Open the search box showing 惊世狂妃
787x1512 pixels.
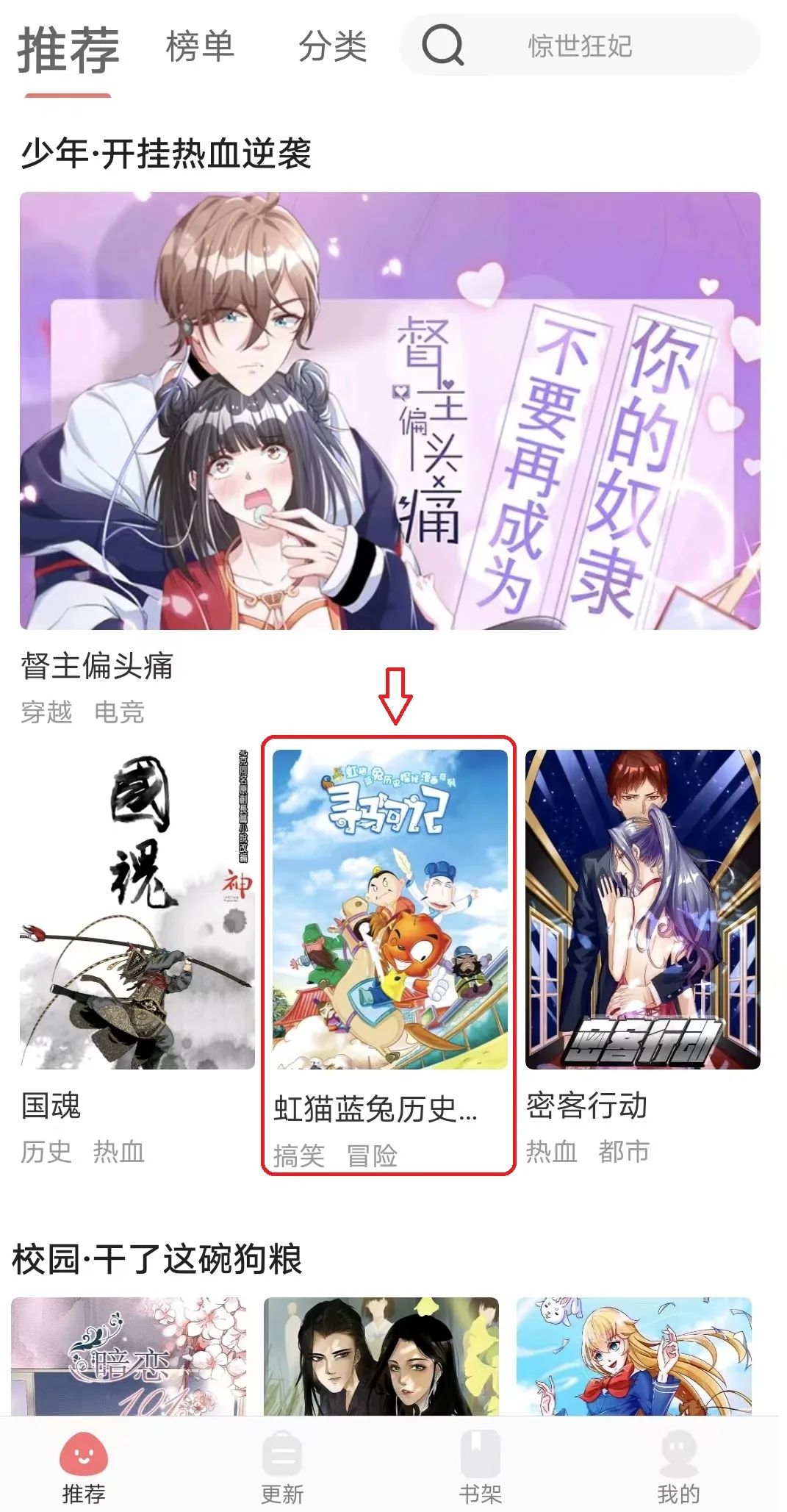[579, 46]
